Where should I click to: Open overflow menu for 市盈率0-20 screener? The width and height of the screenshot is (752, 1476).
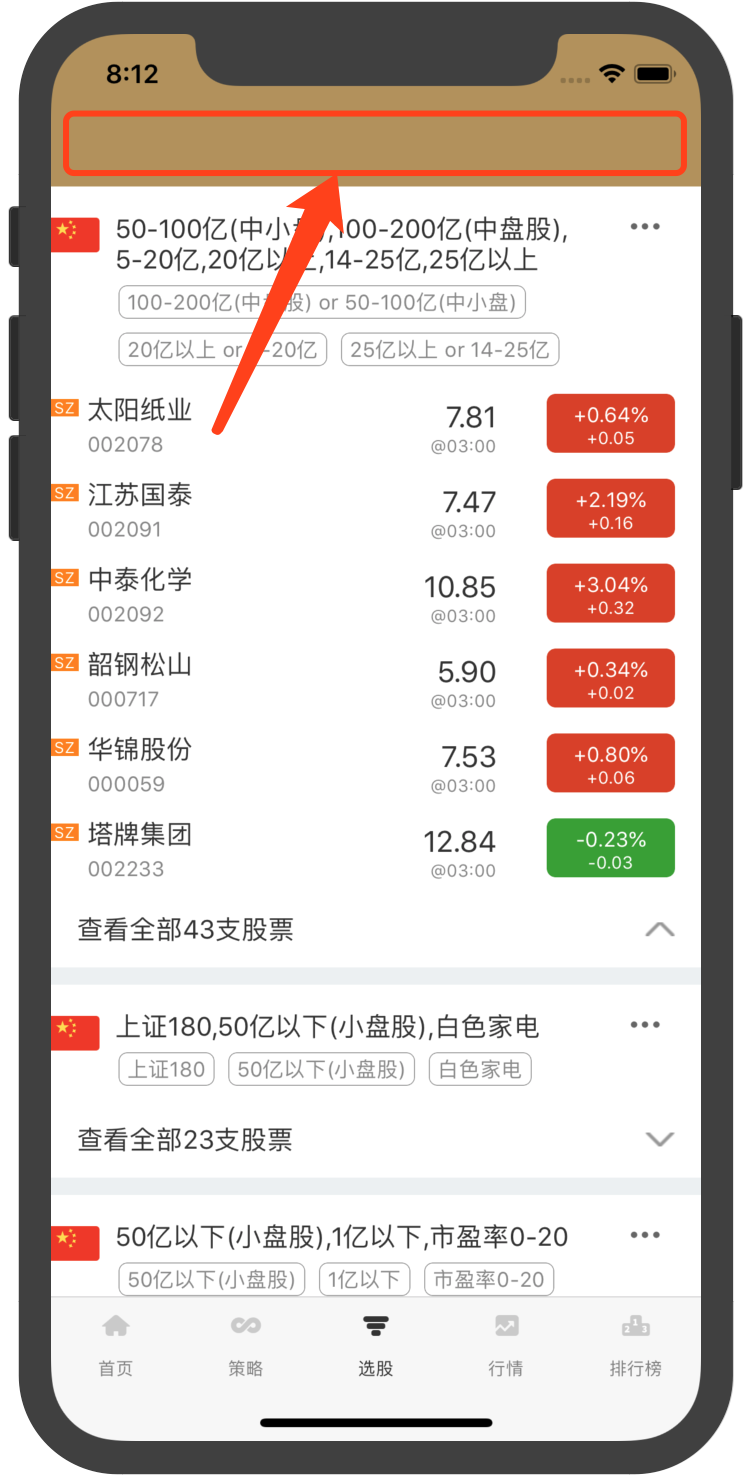[645, 1235]
